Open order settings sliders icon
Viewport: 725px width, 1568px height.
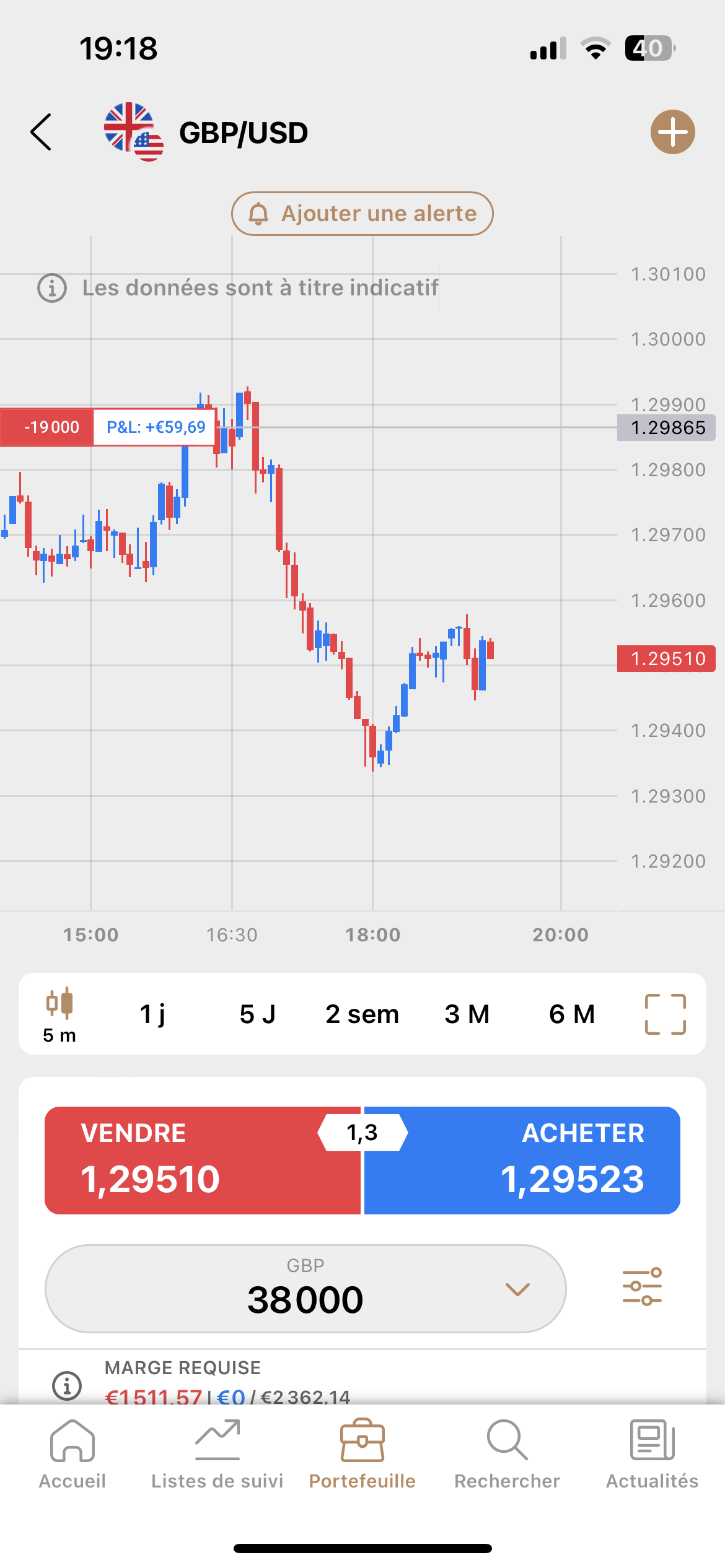[x=642, y=1287]
